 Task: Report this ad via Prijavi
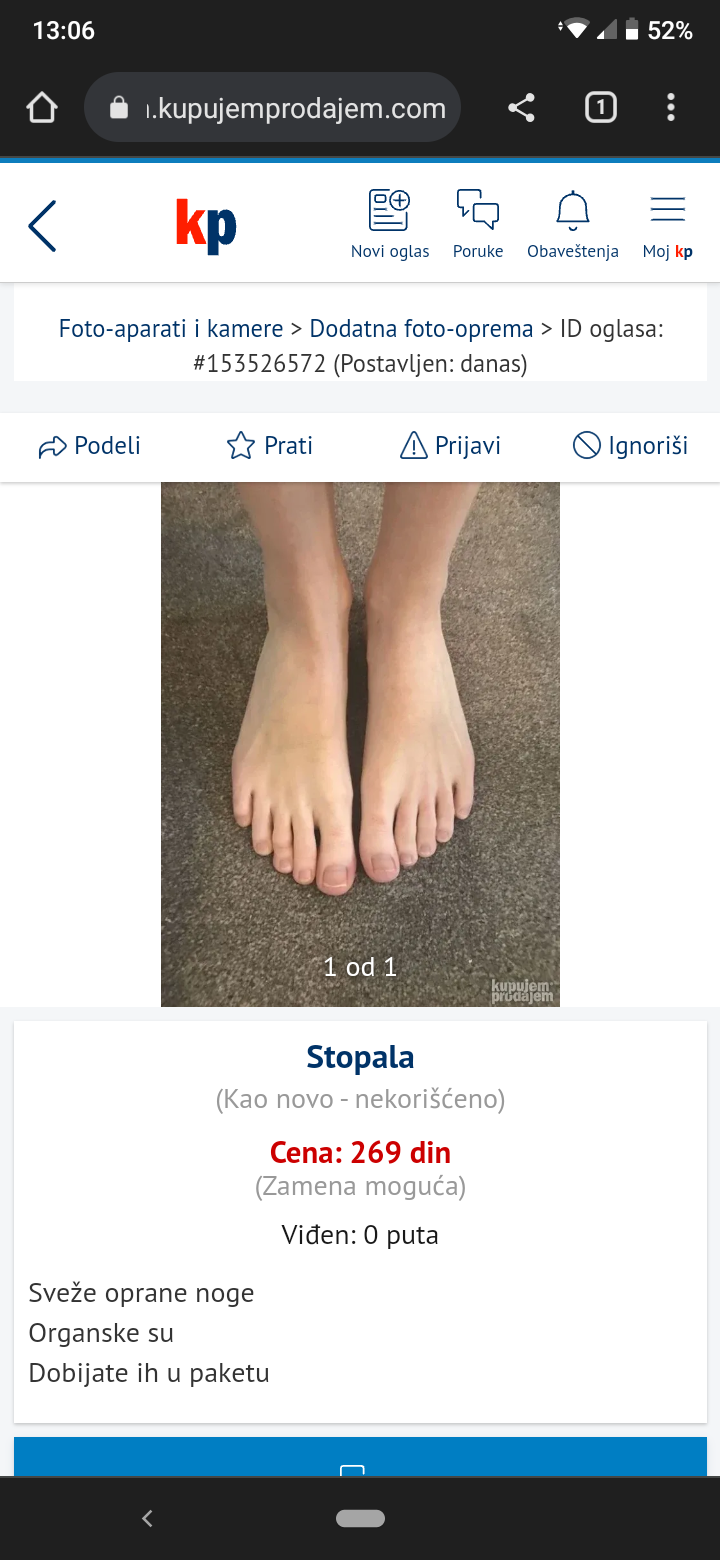pos(450,445)
